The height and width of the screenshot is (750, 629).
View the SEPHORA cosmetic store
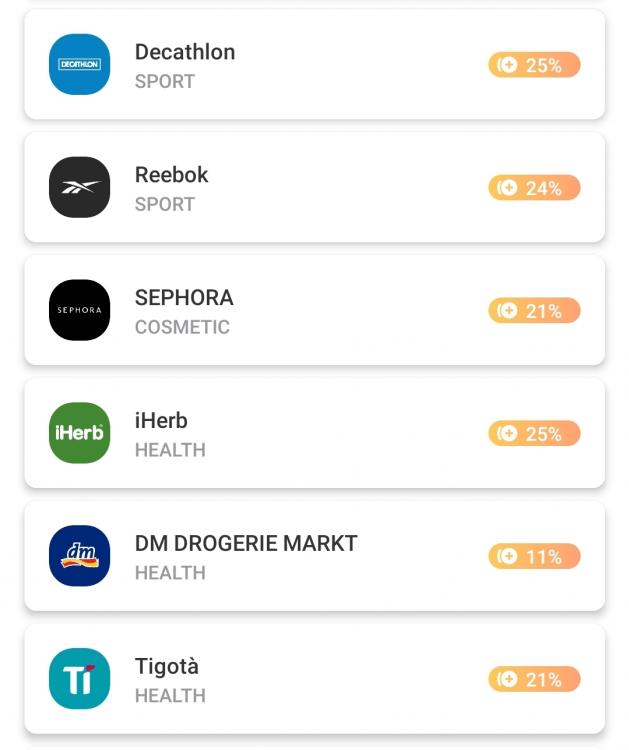click(314, 311)
